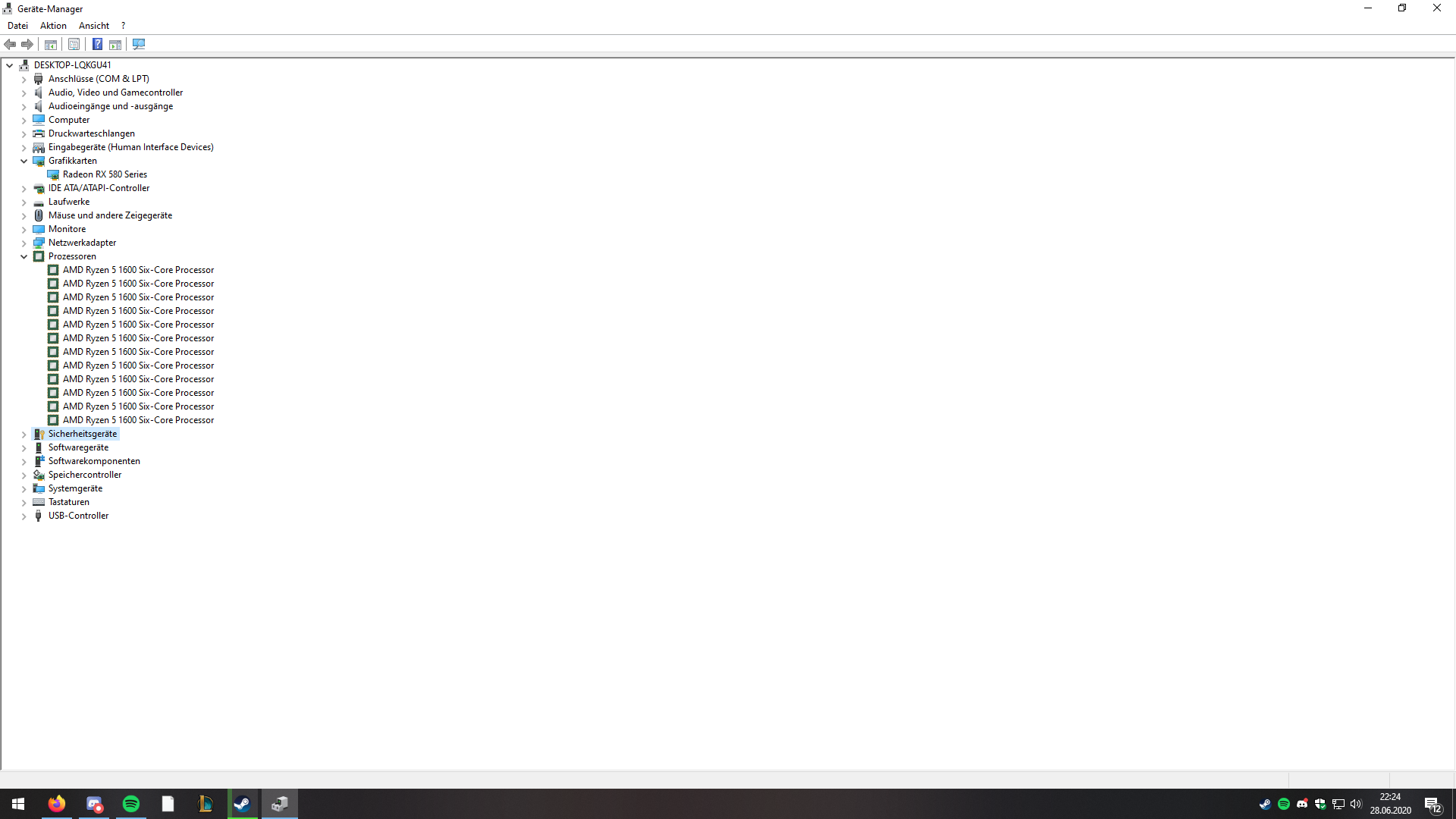Expand Audio, Video und Gamecontroller
Screen dimensions: 1456x819
click(x=24, y=93)
